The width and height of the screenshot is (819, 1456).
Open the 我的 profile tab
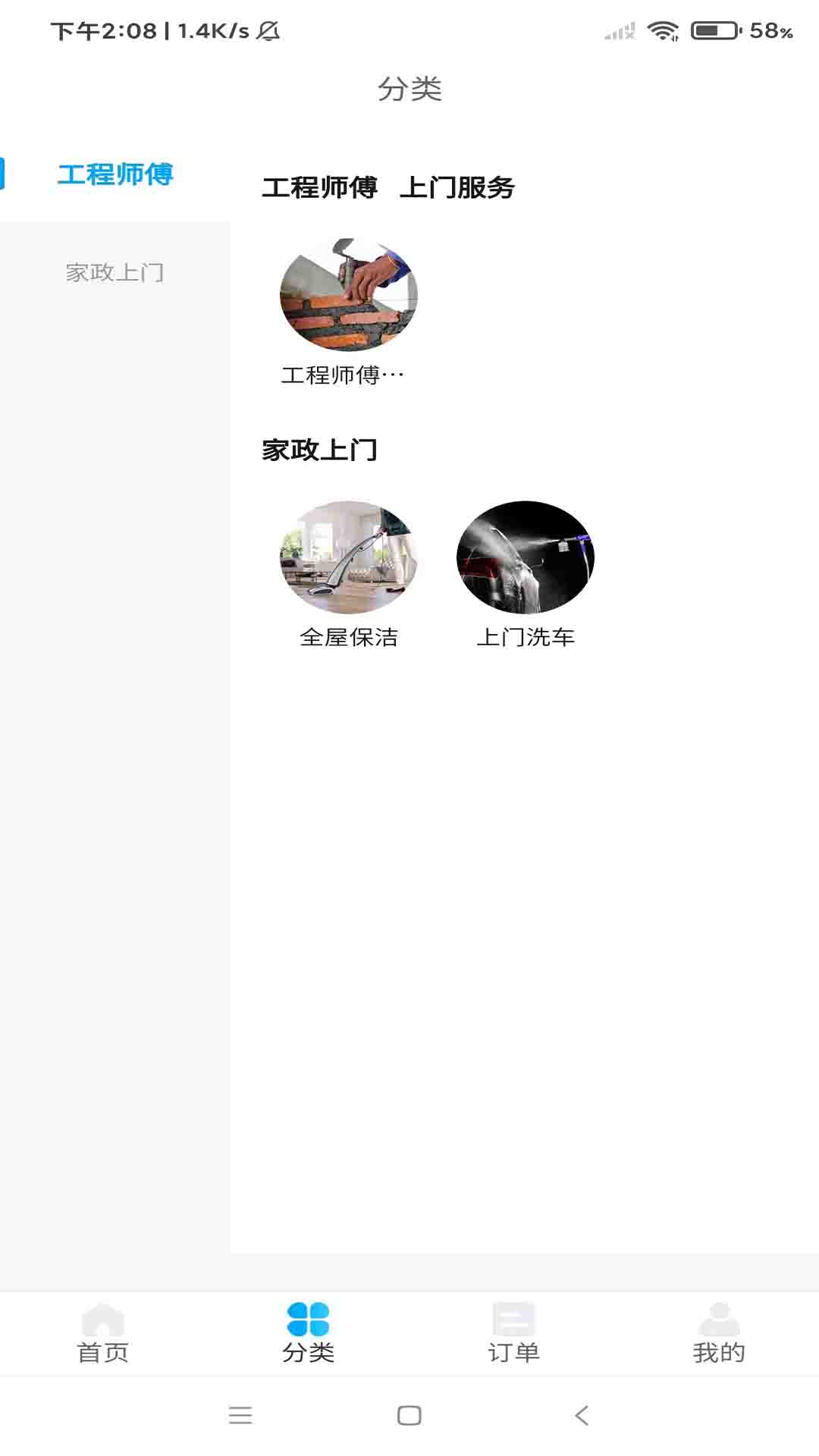pos(718,1333)
